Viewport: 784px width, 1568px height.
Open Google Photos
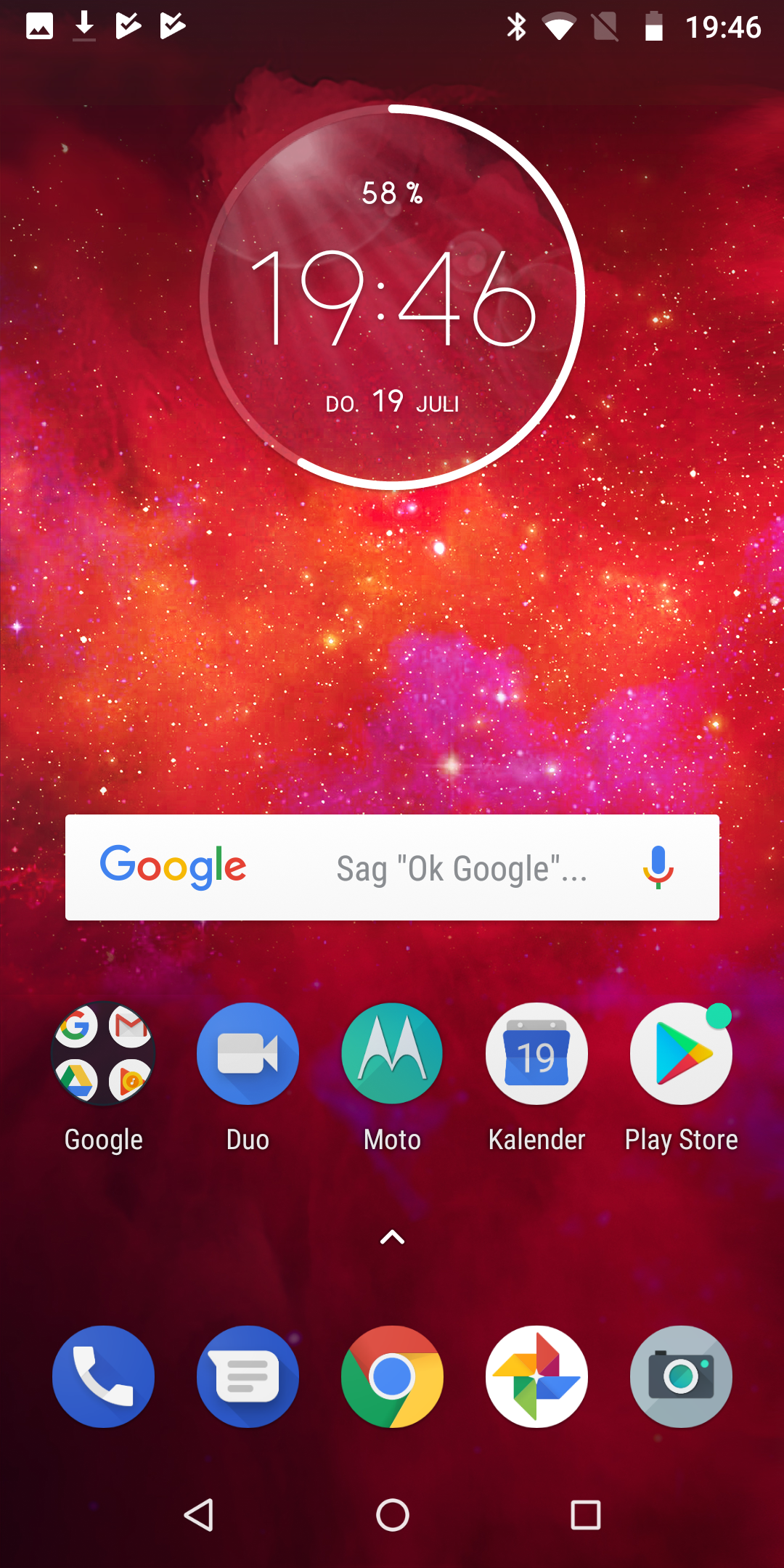click(536, 1377)
